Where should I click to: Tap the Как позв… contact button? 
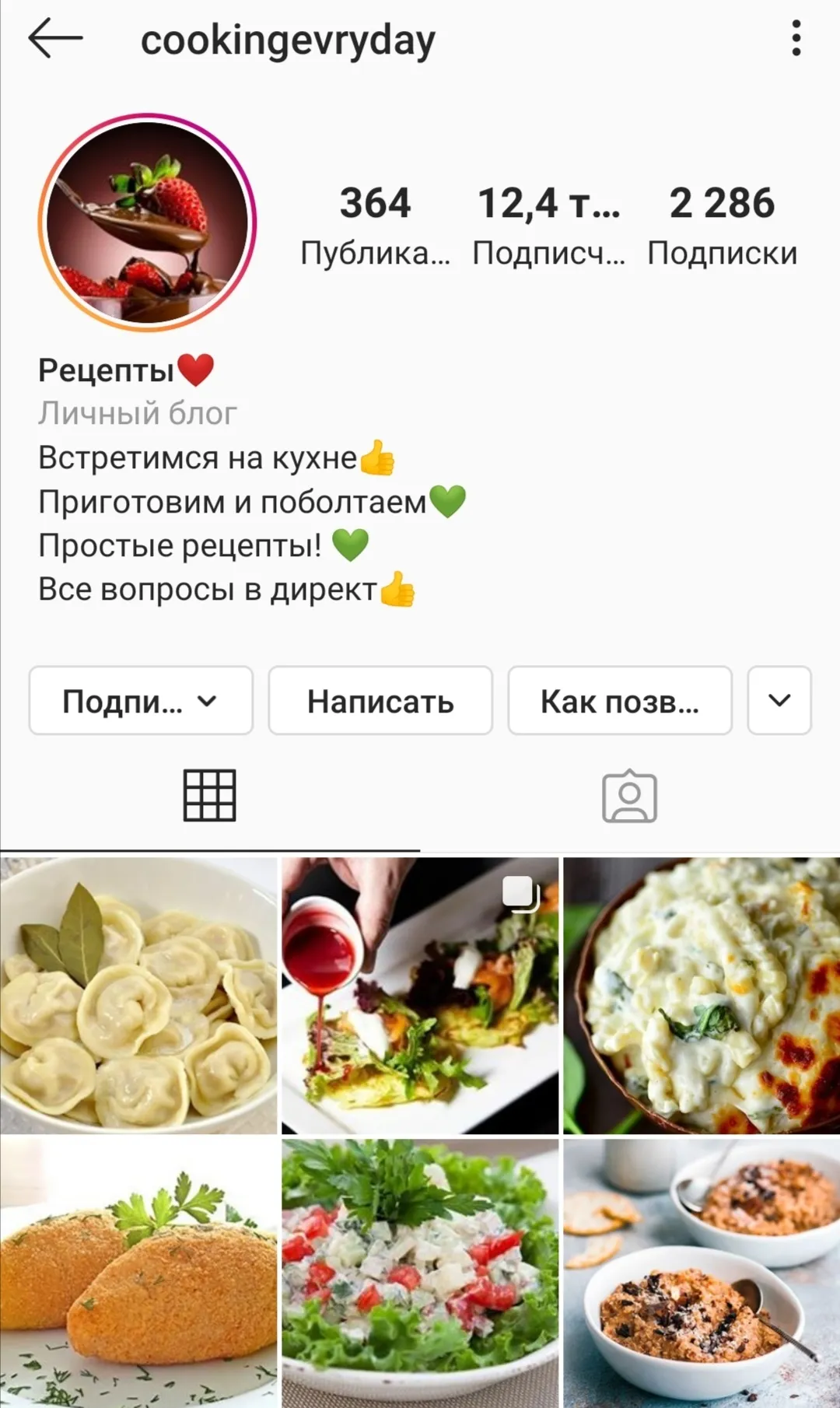(x=620, y=700)
